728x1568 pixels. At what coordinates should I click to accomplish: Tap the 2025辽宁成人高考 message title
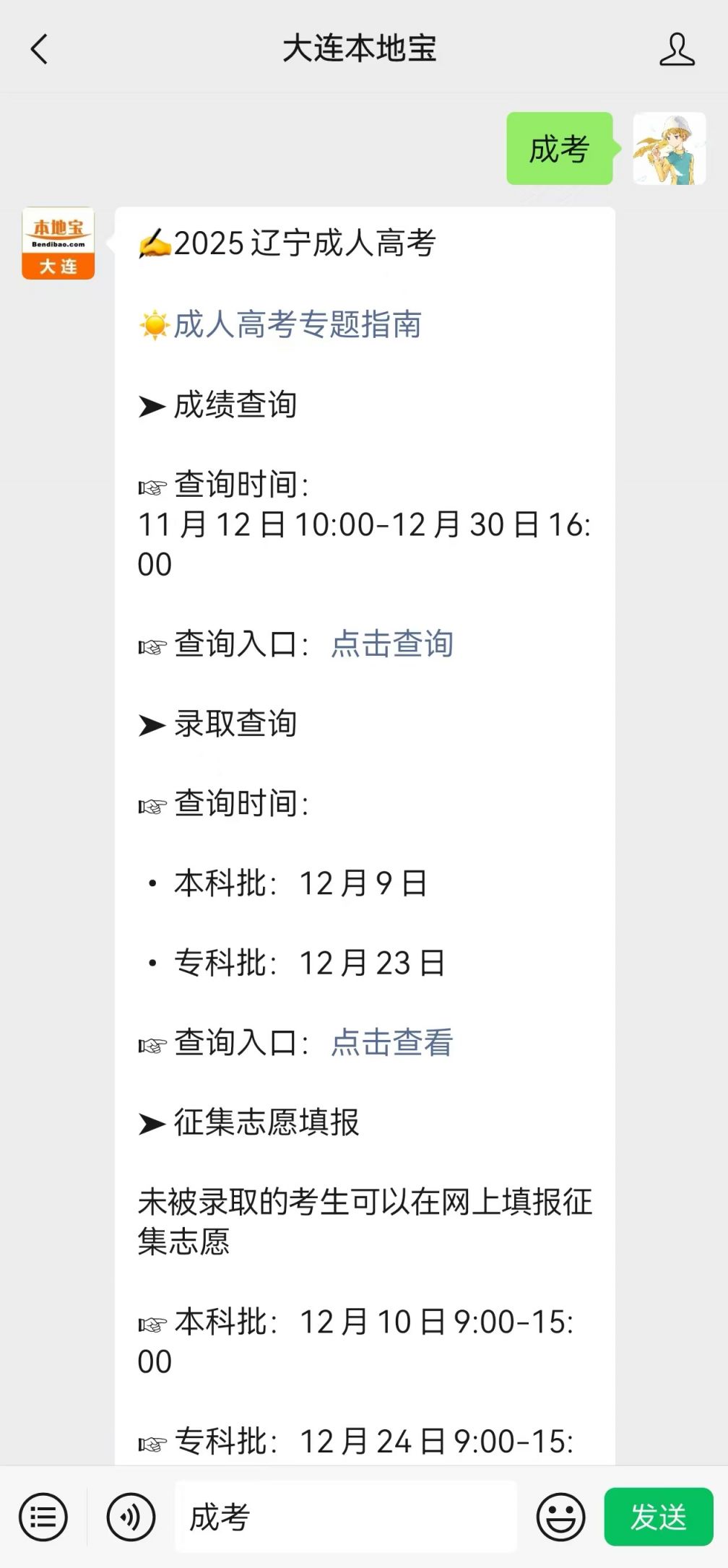tap(289, 244)
